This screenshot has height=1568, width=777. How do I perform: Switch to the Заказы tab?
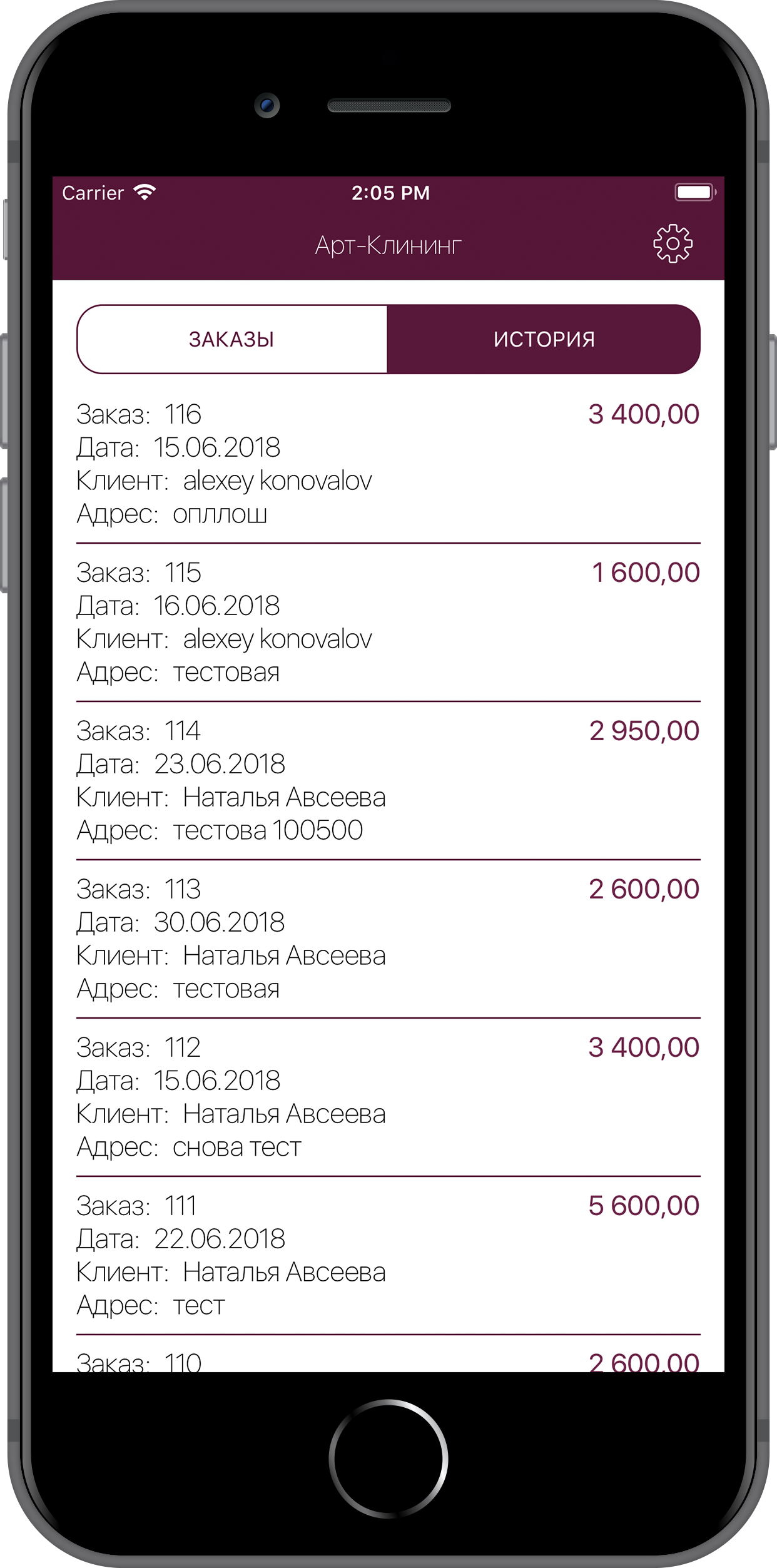(232, 339)
